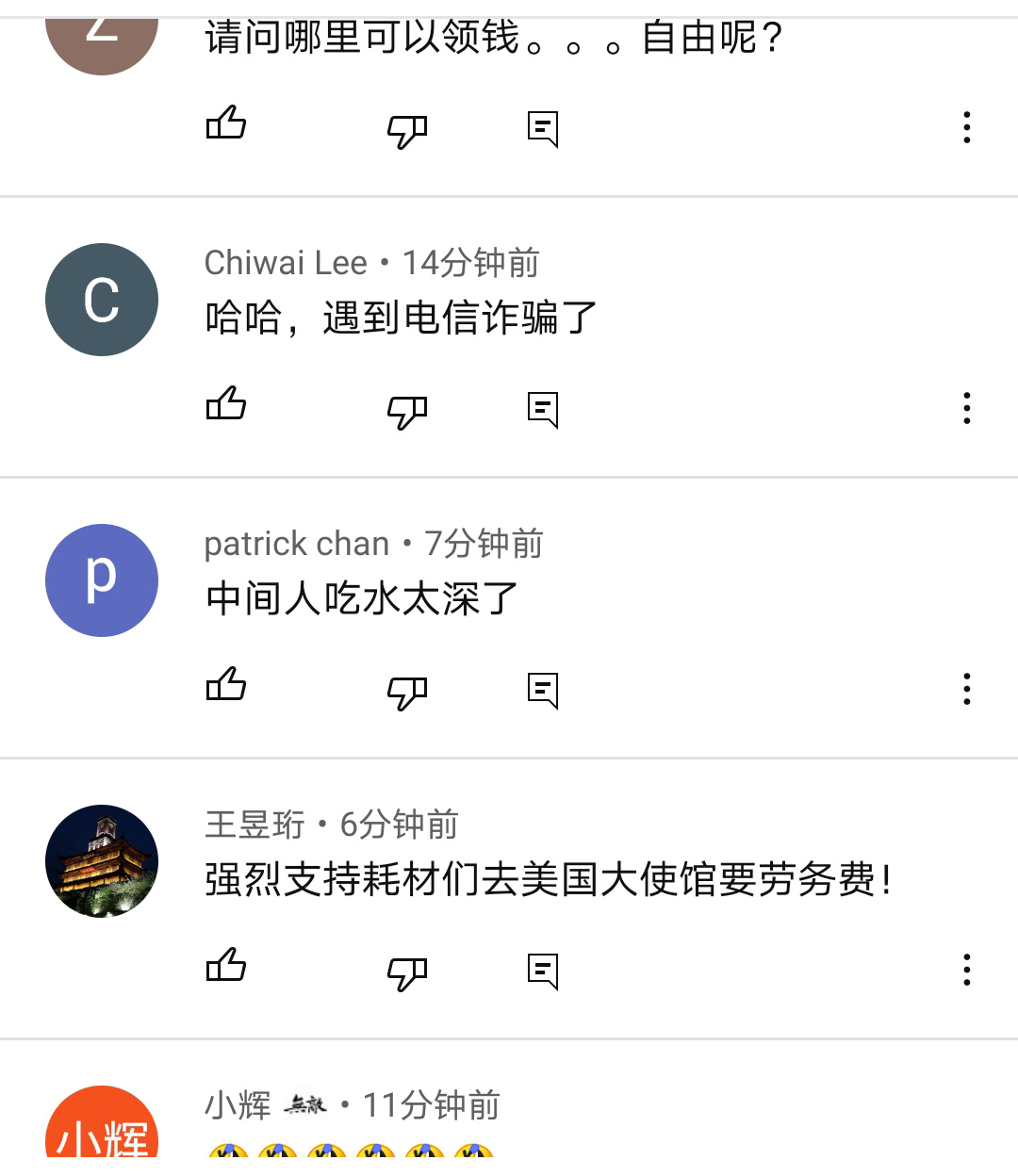Like Chiwai Lee's comment
Image resolution: width=1018 pixels, height=1176 pixels.
click(226, 405)
